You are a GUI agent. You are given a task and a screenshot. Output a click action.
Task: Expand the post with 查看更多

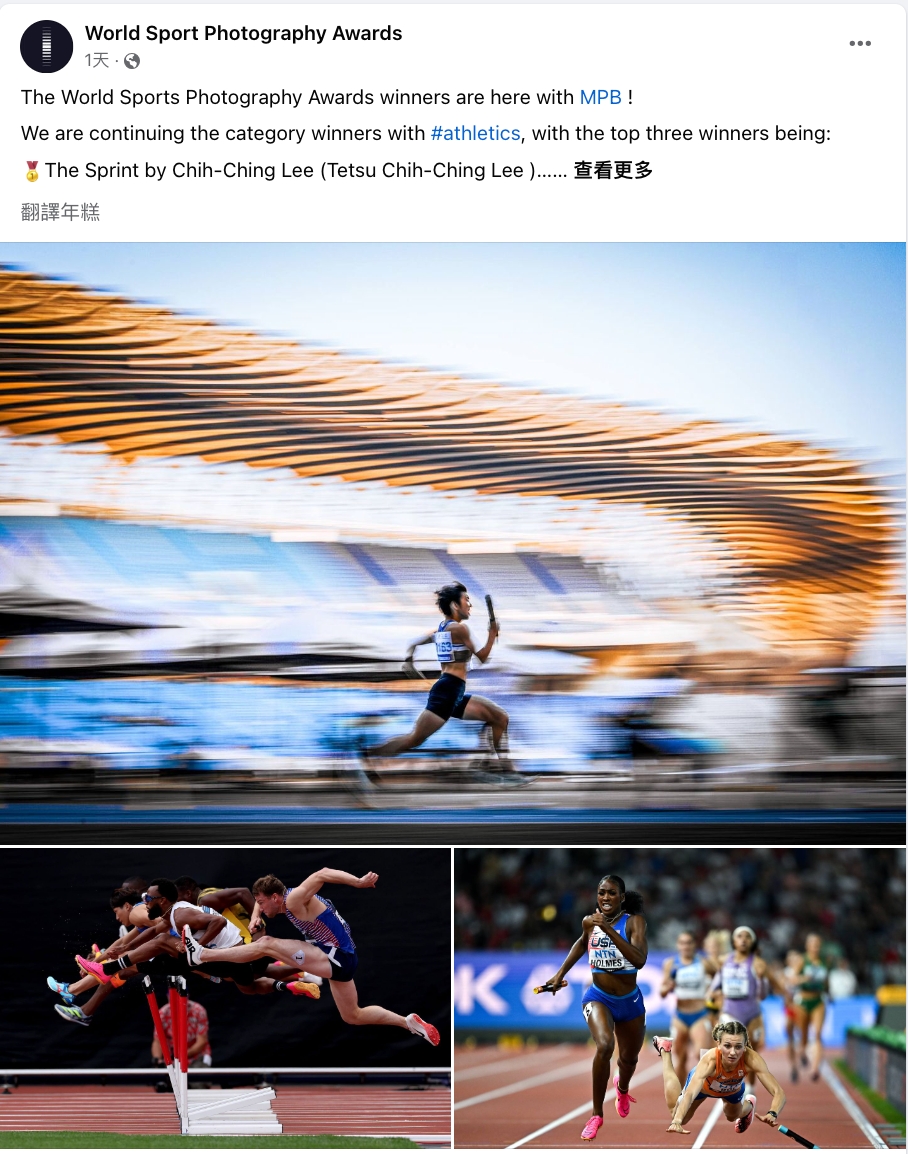(613, 170)
